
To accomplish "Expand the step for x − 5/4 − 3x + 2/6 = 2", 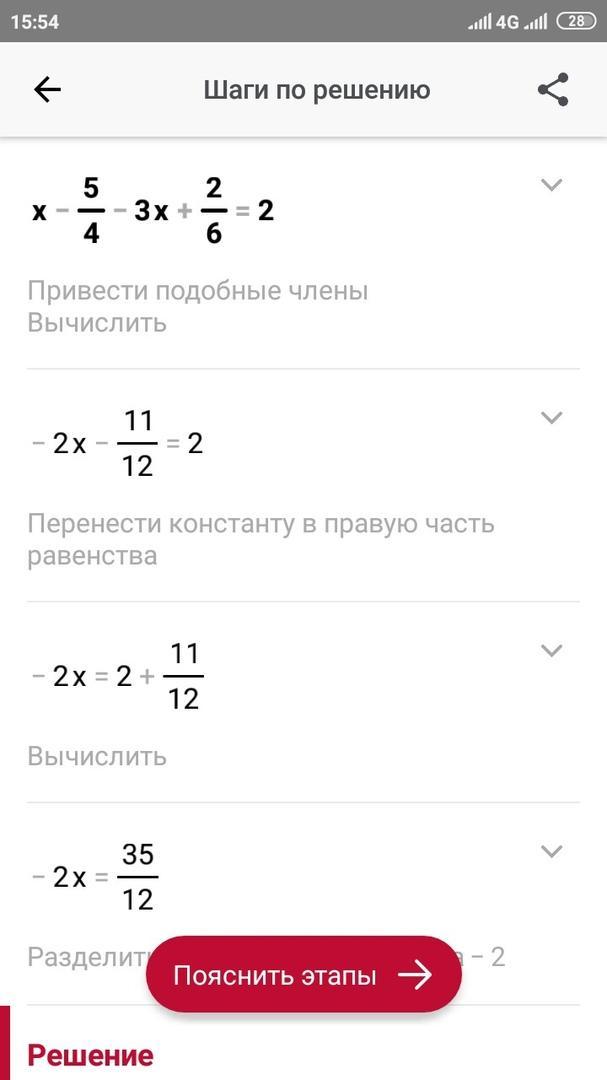I will pos(552,185).
